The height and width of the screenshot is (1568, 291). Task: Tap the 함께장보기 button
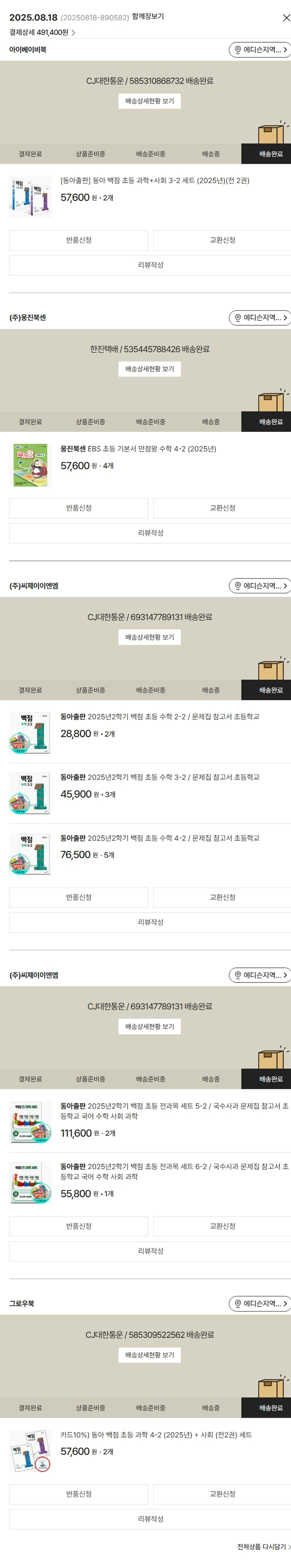148,16
